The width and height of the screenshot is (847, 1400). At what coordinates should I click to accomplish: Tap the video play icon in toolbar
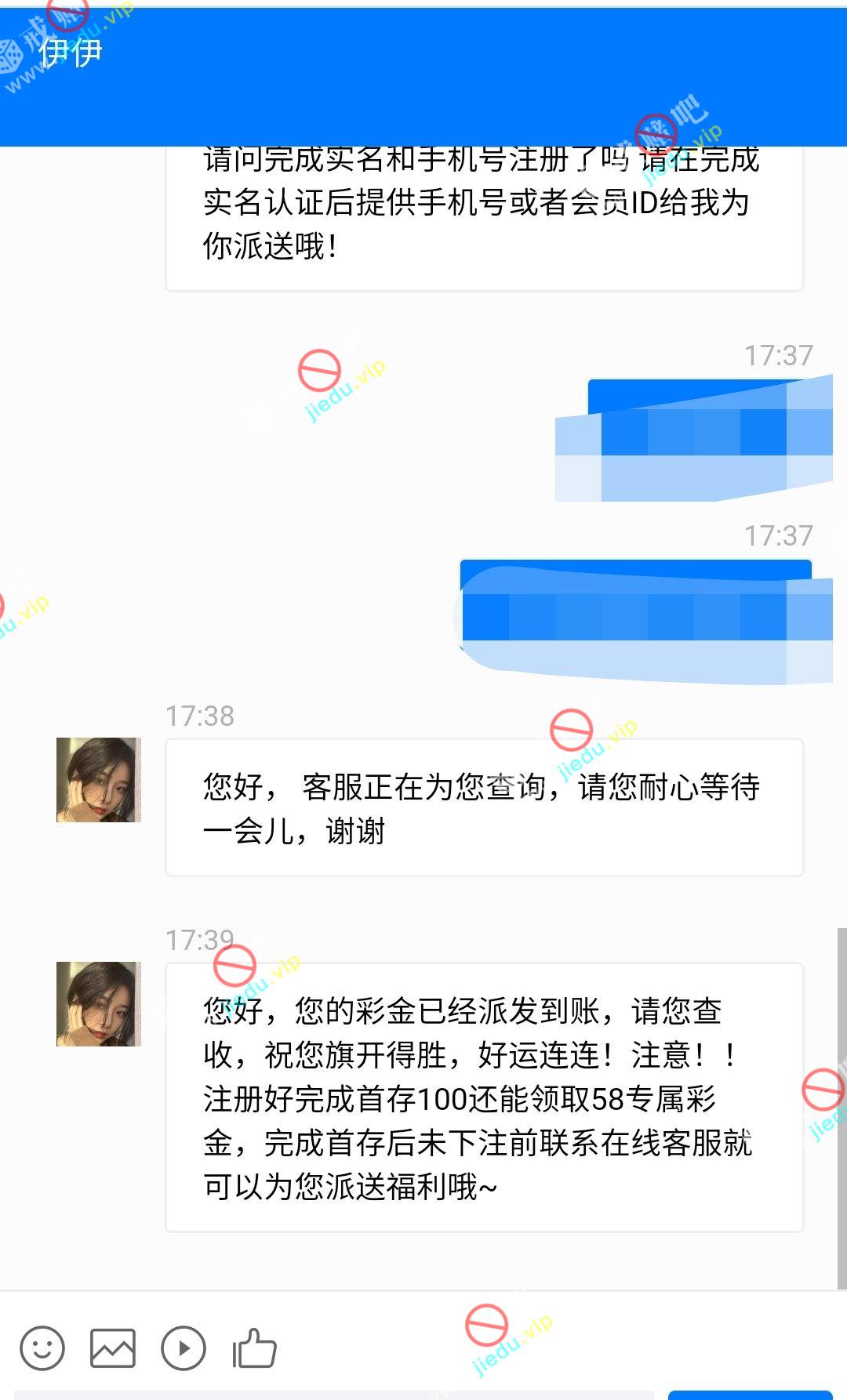[x=184, y=1348]
